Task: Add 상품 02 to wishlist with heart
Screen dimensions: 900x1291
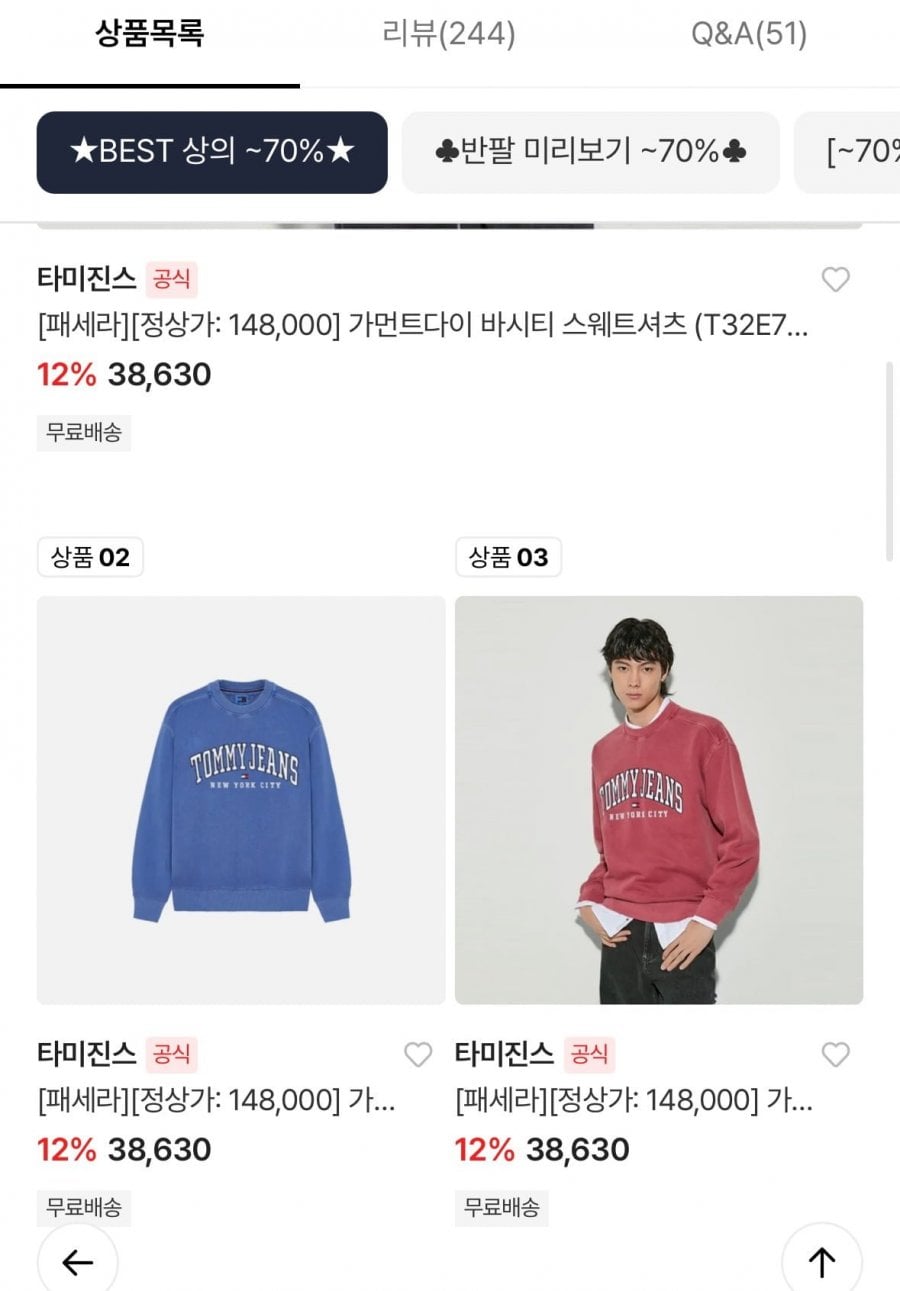Action: point(417,1055)
